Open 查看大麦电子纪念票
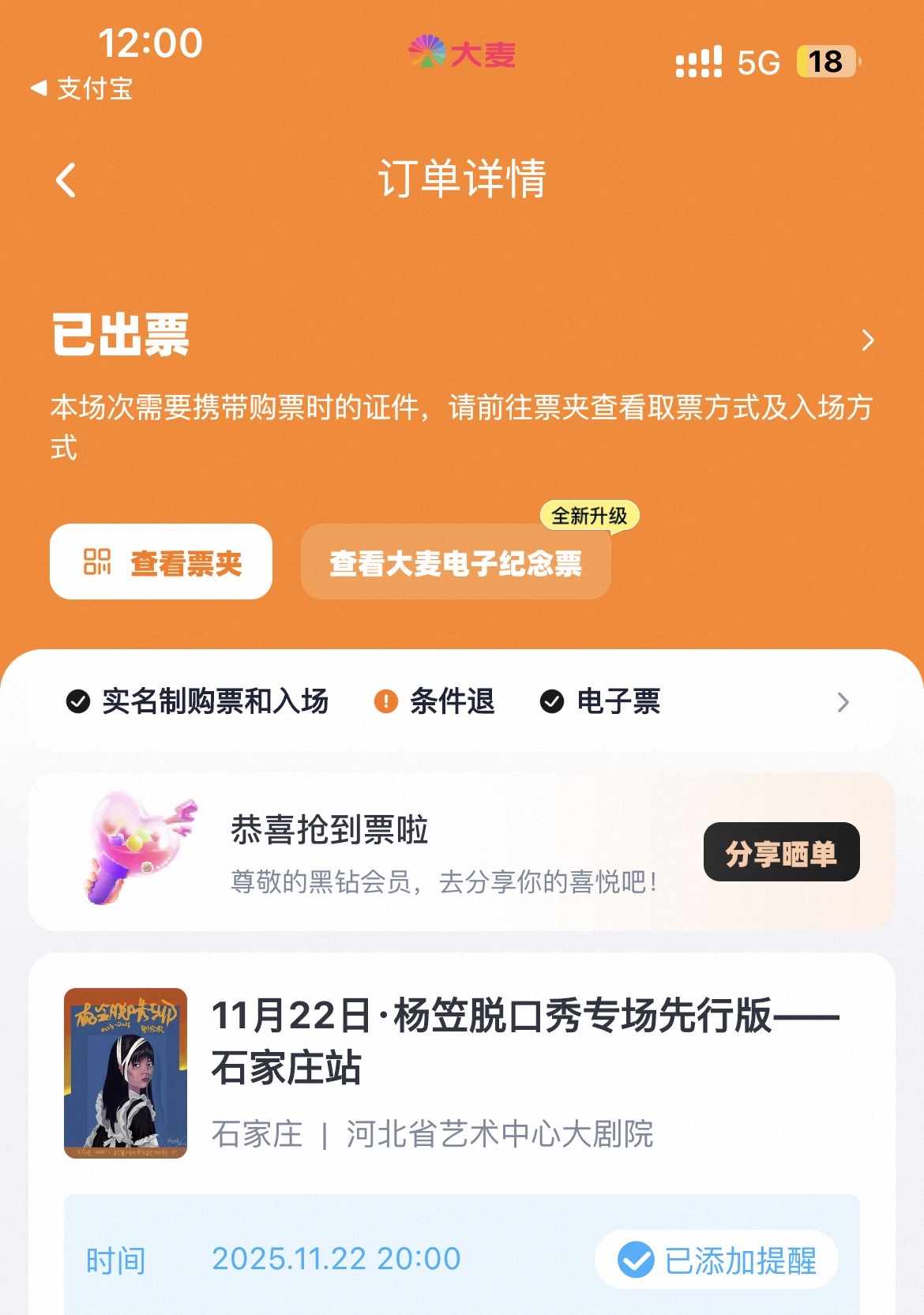Screen dimensions: 924x1315 (456, 562)
